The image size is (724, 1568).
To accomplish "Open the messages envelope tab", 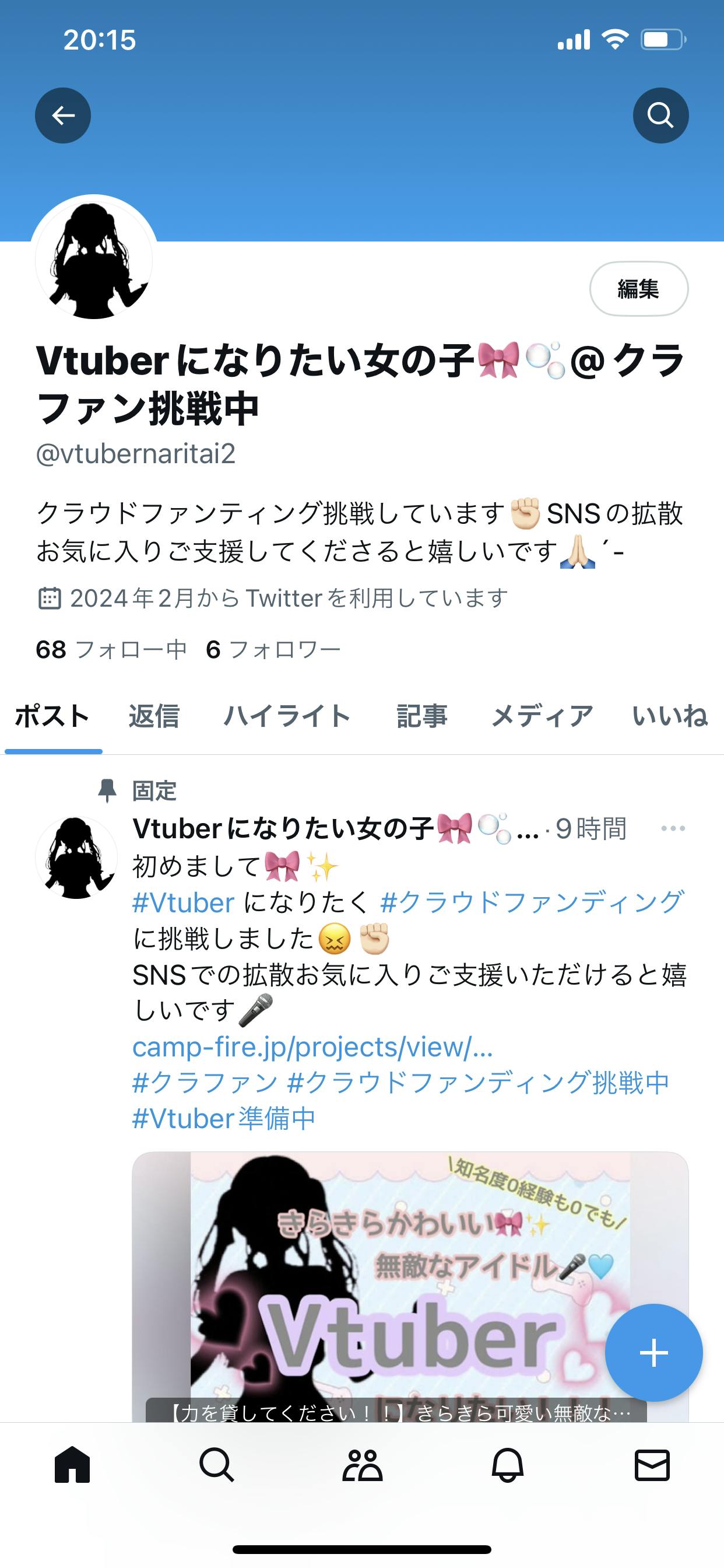I will [x=652, y=1465].
